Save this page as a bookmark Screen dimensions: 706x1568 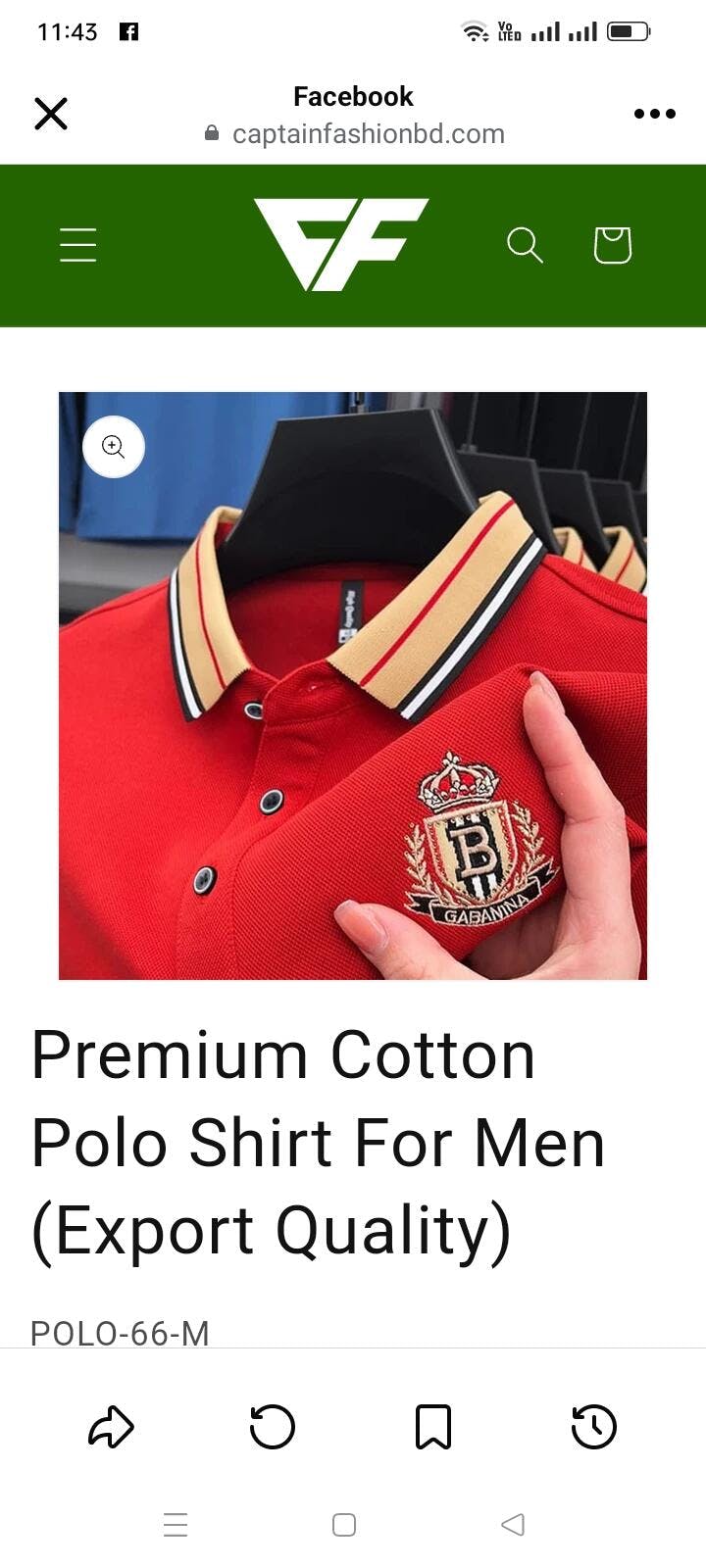point(432,1427)
